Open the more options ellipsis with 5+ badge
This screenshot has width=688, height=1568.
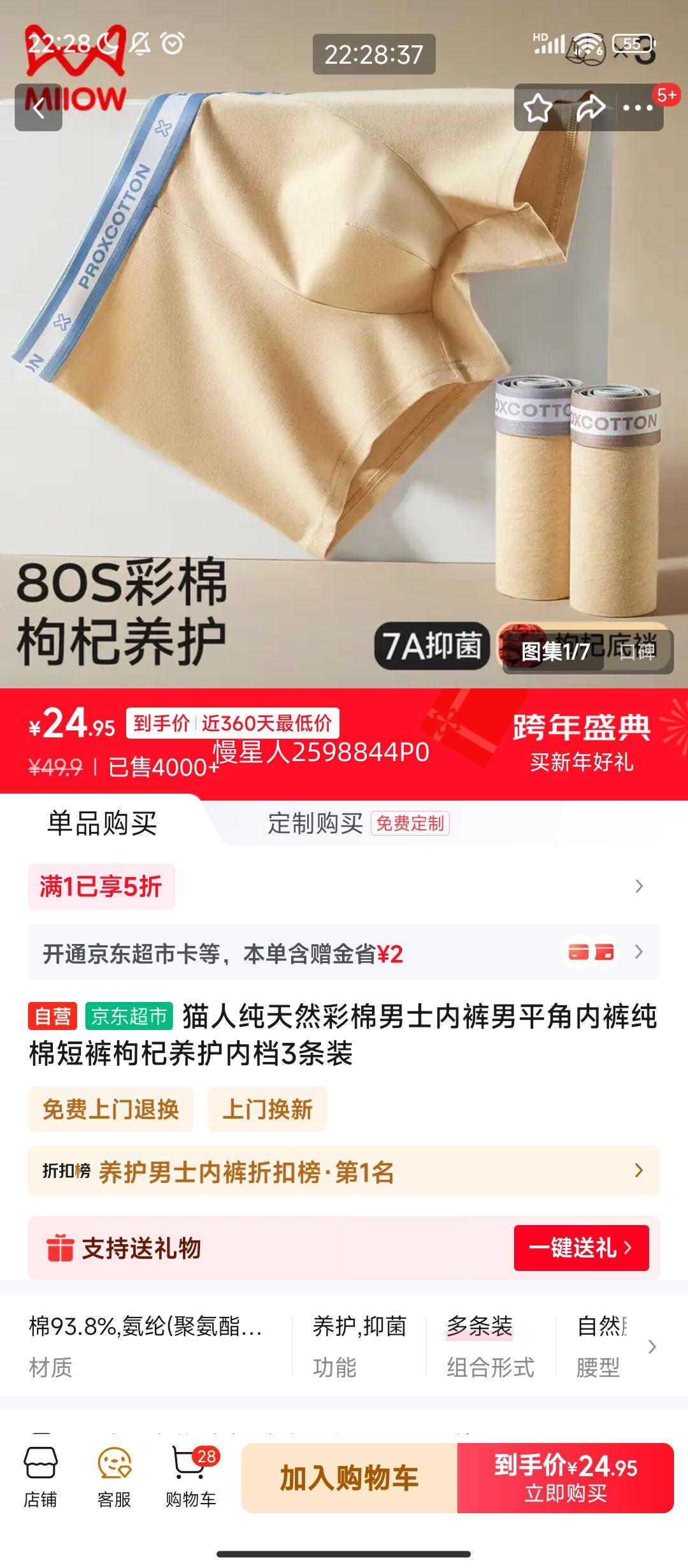point(636,108)
